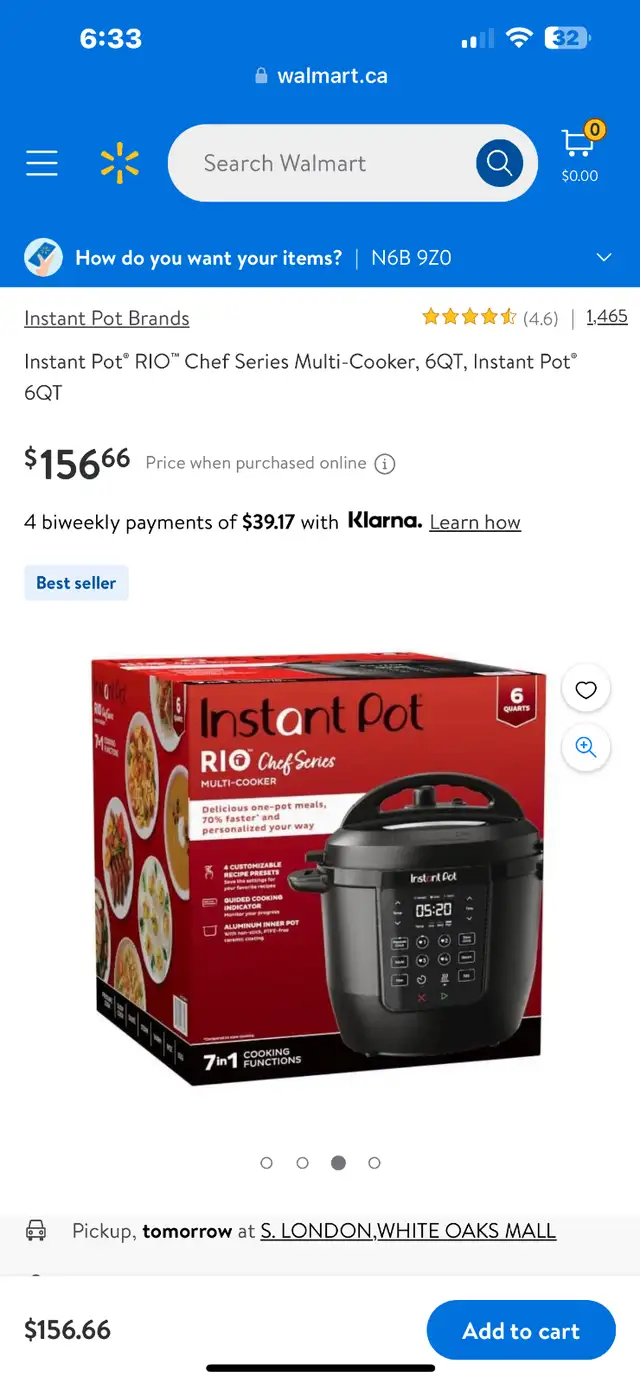The width and height of the screenshot is (640, 1384).
Task: Open Klarna Learn how link
Action: (x=475, y=522)
